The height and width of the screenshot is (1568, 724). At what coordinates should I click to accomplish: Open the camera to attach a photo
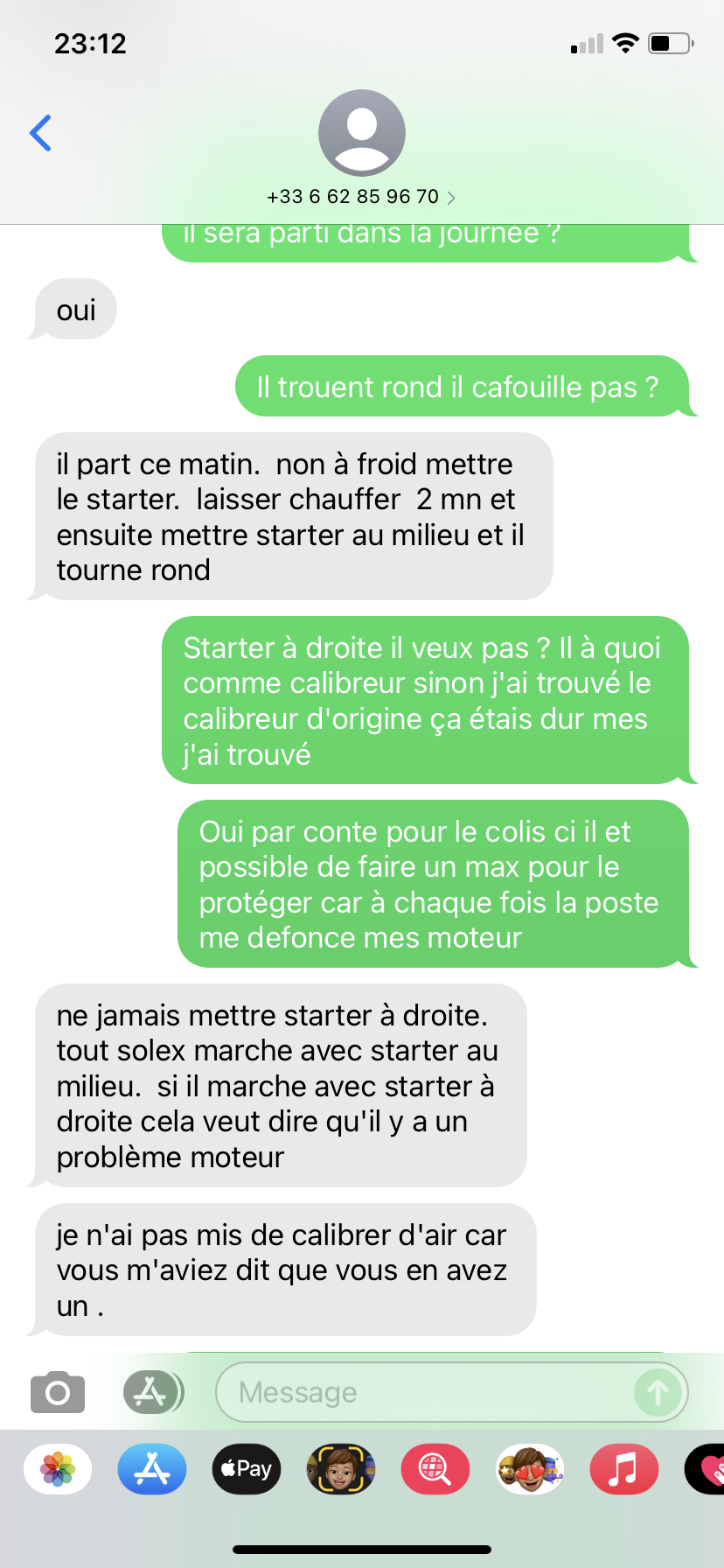(x=58, y=1391)
